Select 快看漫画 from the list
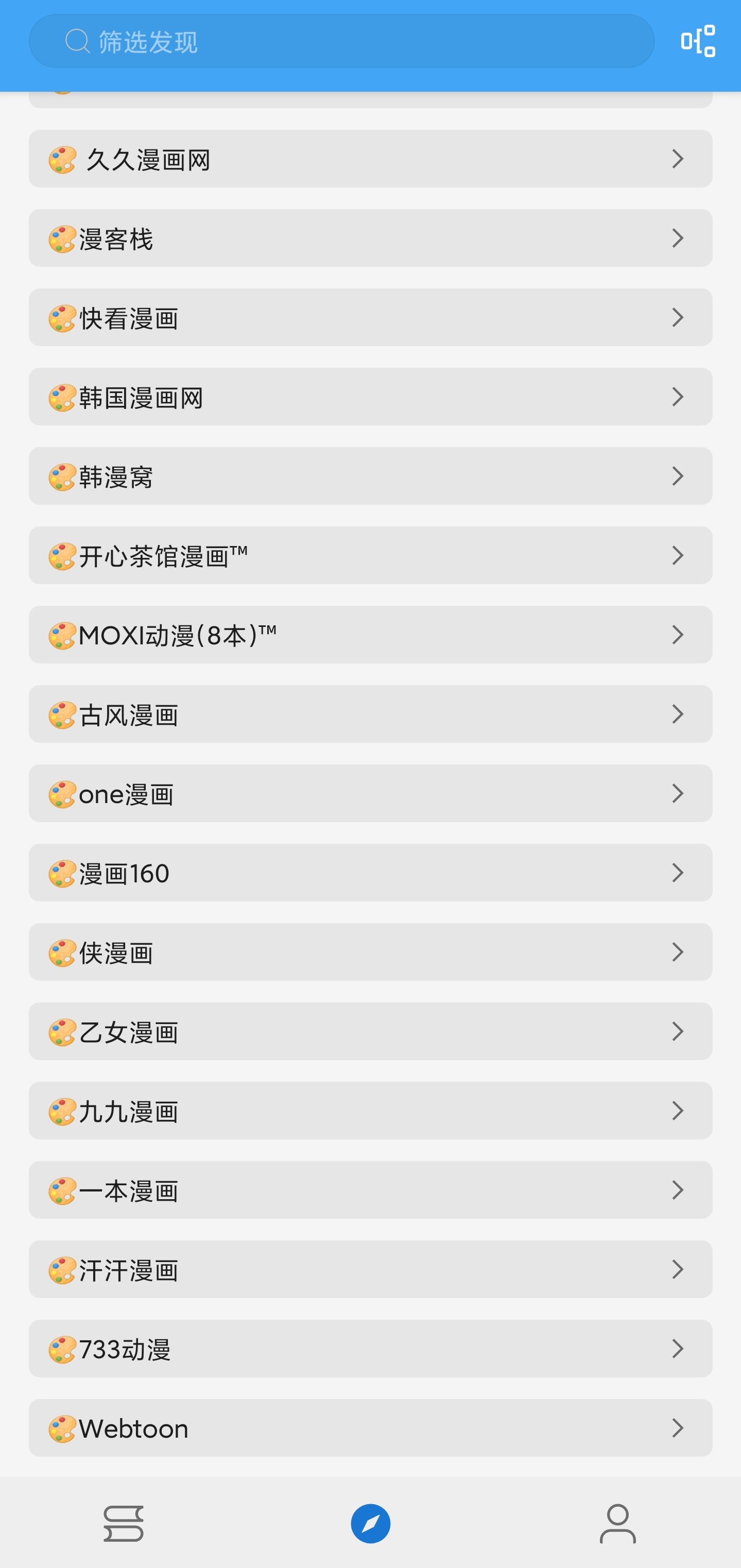Viewport: 741px width, 1568px height. click(370, 317)
